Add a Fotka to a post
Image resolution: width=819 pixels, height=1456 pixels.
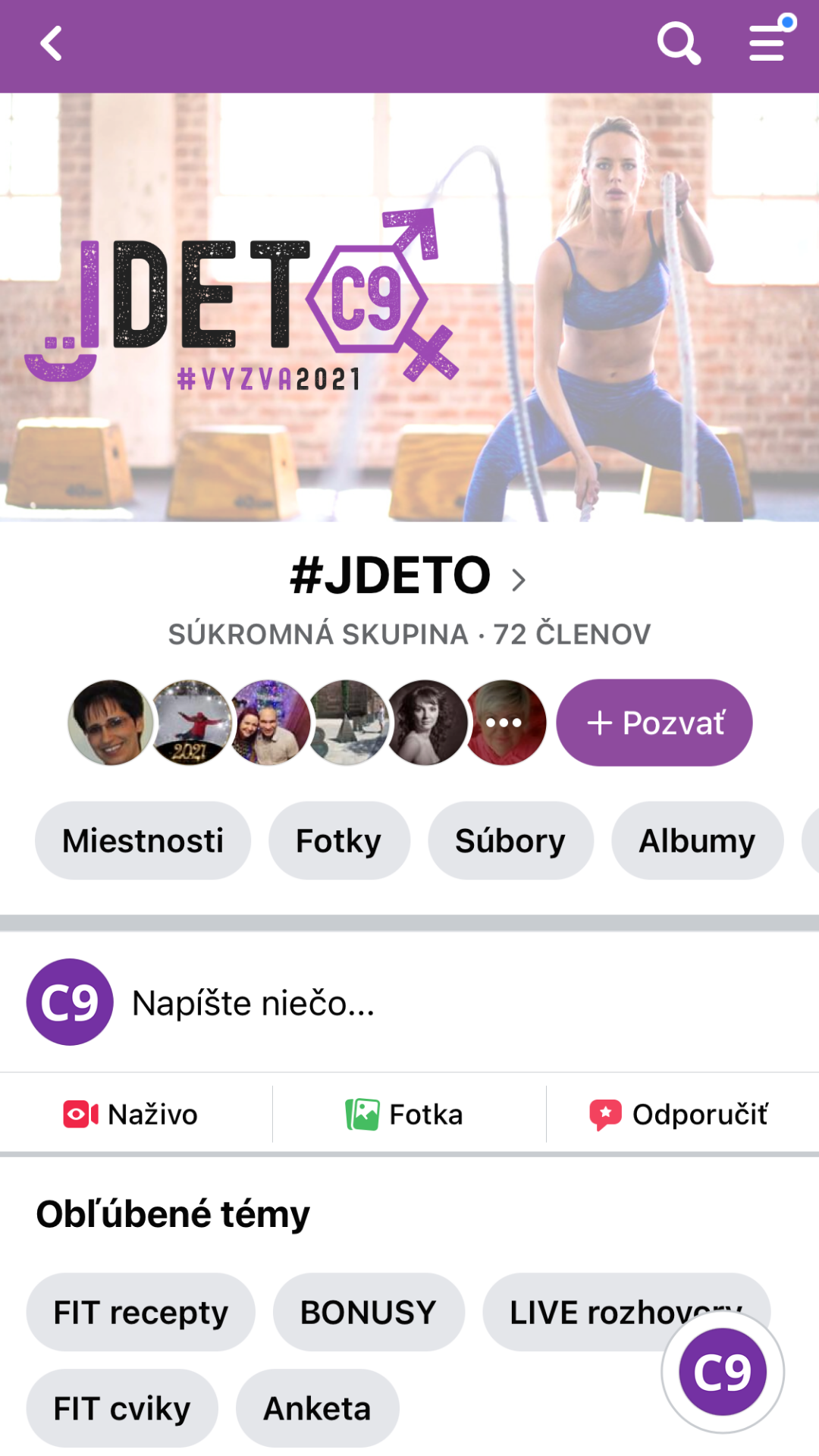(x=405, y=1115)
